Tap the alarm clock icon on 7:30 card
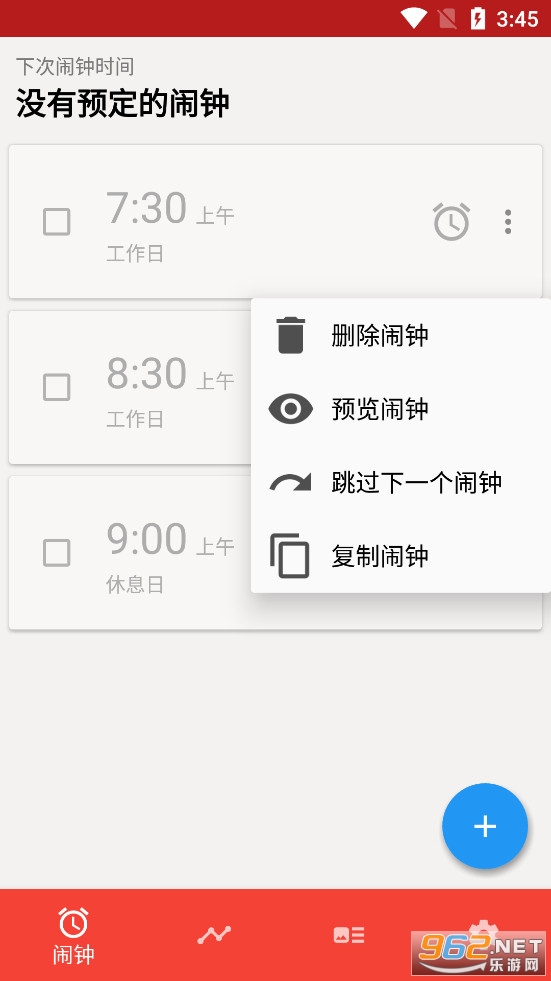This screenshot has width=551, height=981. click(451, 221)
